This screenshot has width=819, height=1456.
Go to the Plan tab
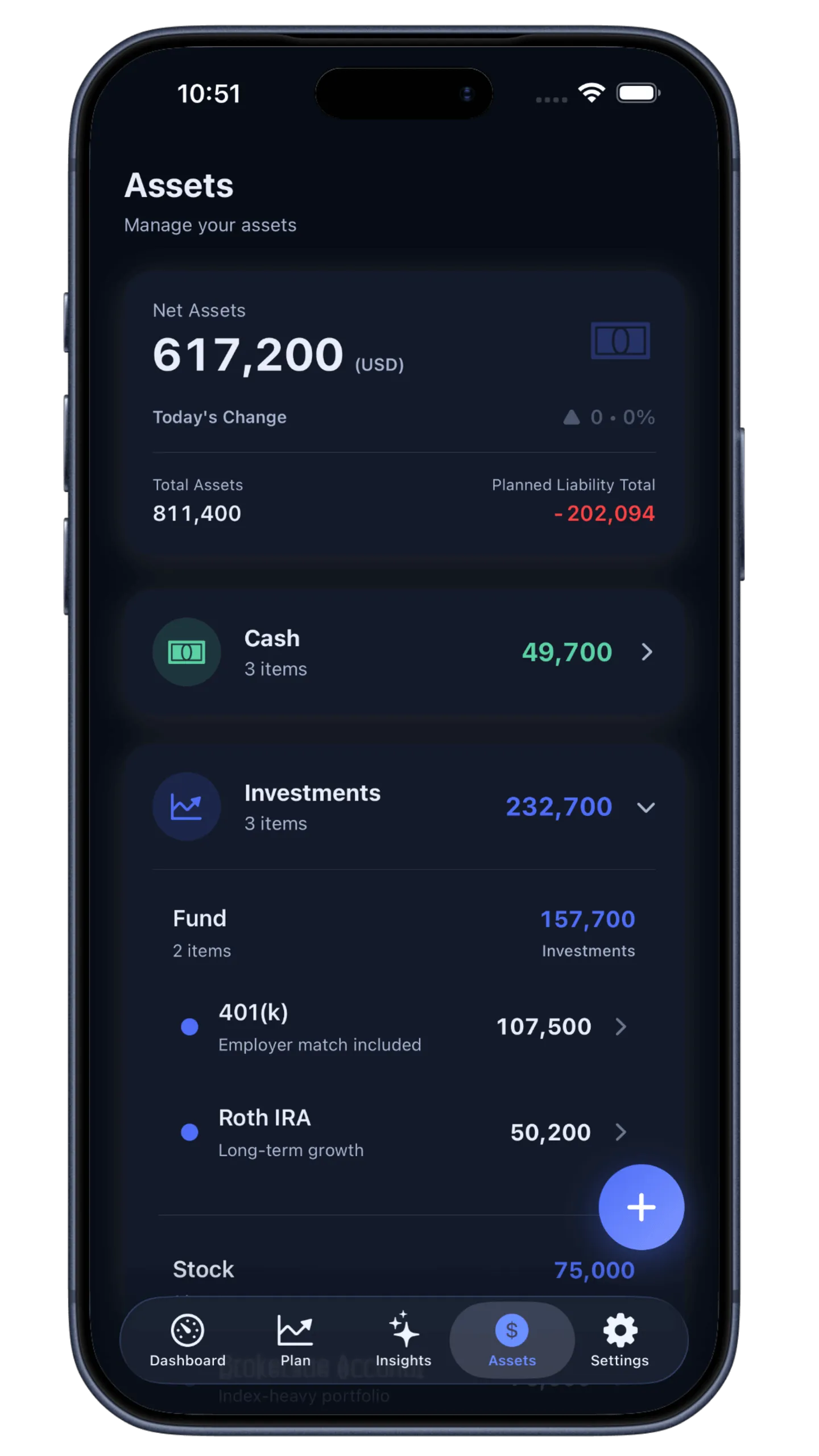click(295, 1340)
